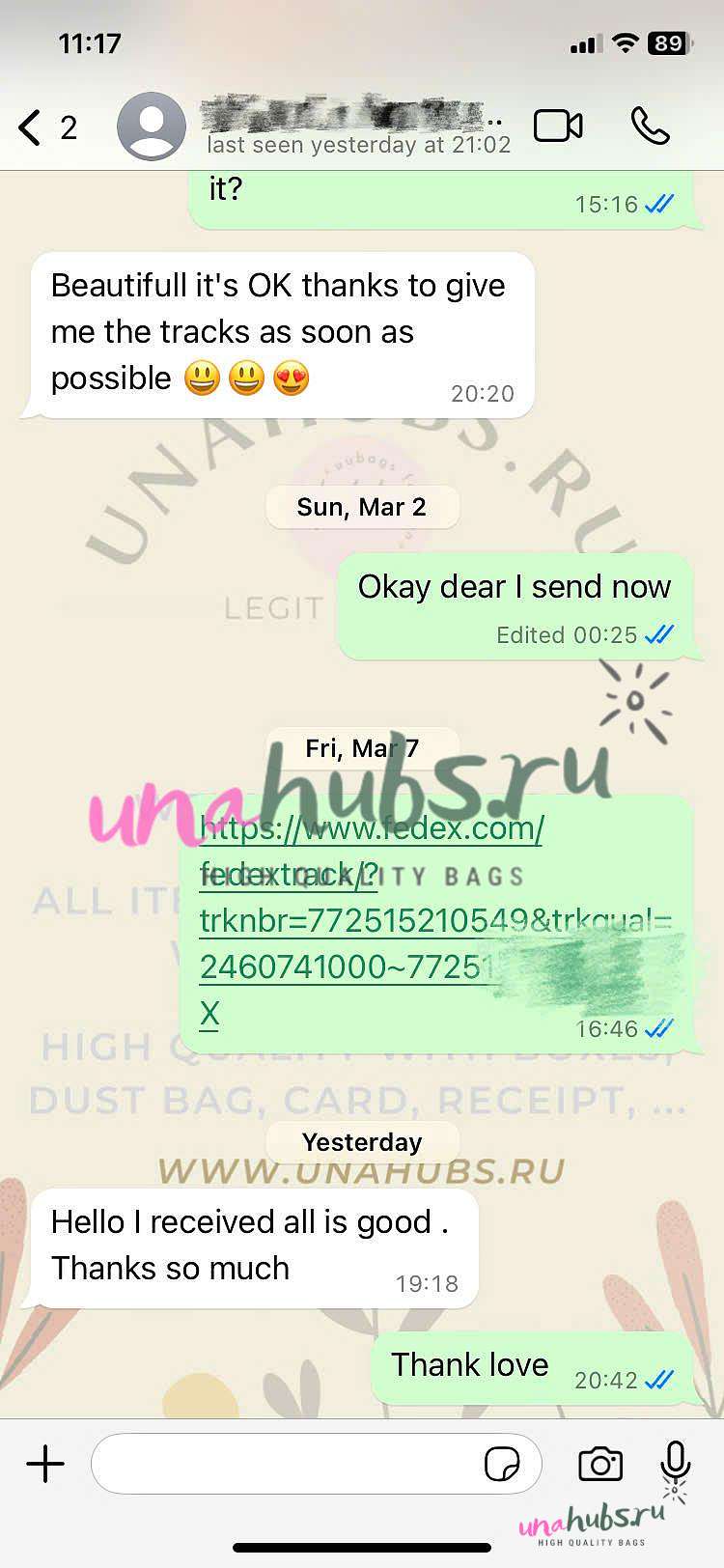
Task: Open contact info from the last seen header
Action: 358,145
